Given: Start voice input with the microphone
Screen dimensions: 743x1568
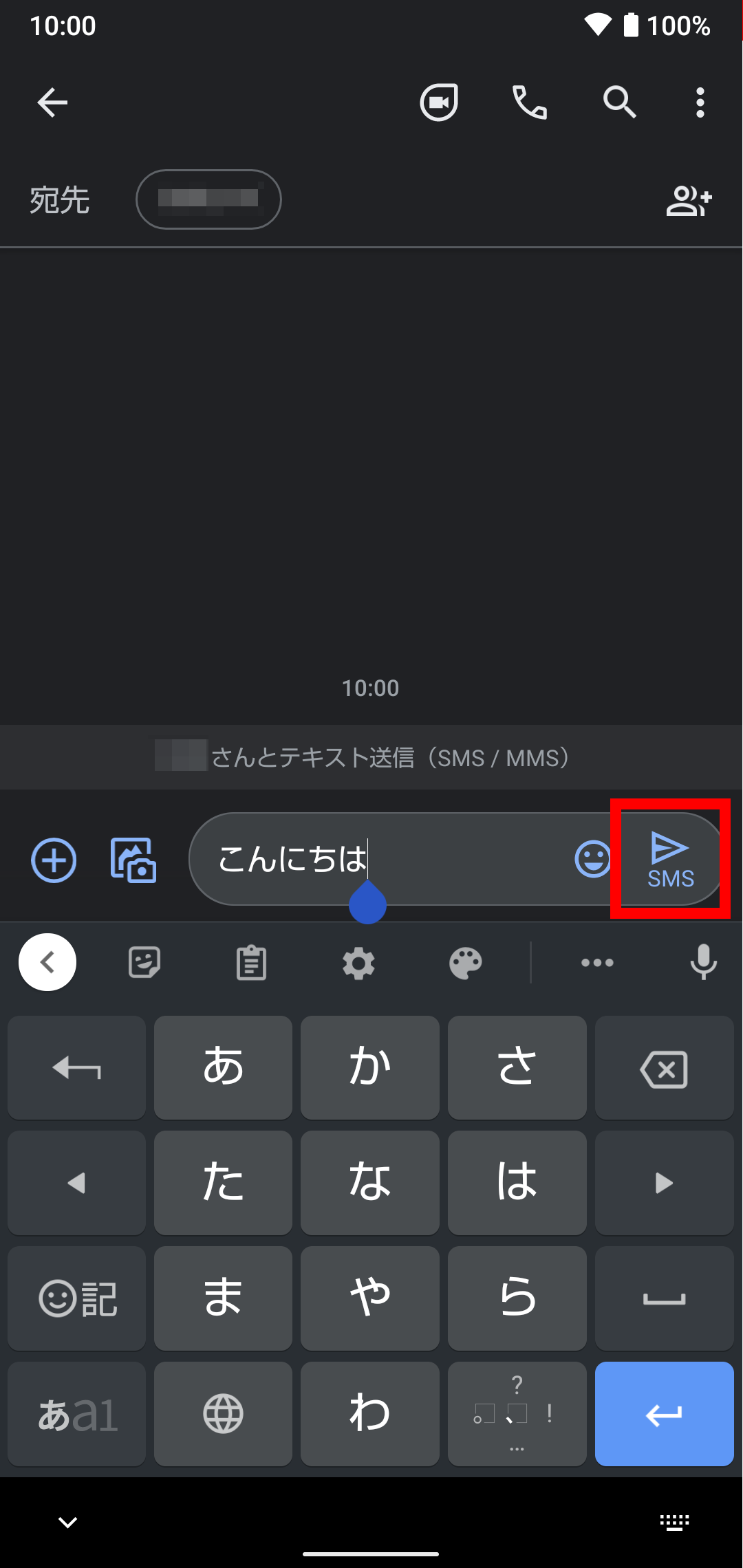Looking at the screenshot, I should pos(703,962).
